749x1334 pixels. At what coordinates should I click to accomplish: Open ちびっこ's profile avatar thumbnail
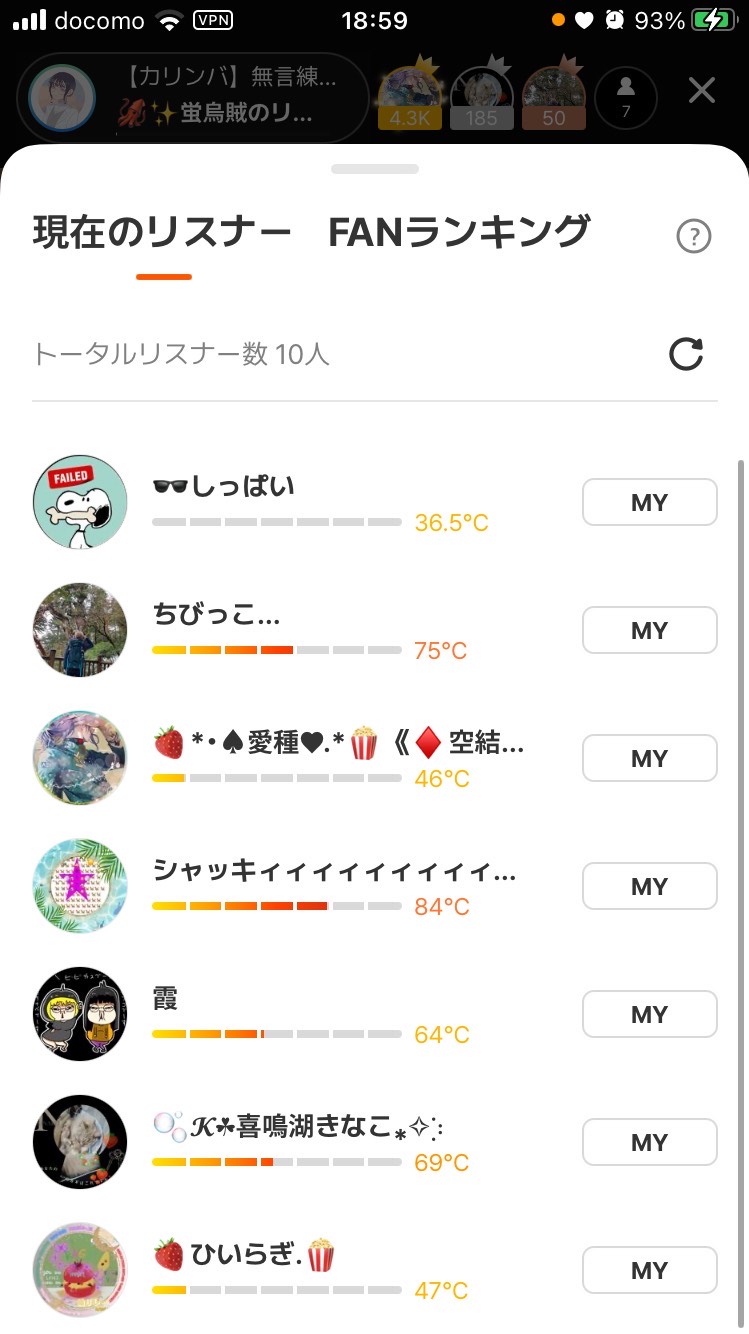pos(80,630)
